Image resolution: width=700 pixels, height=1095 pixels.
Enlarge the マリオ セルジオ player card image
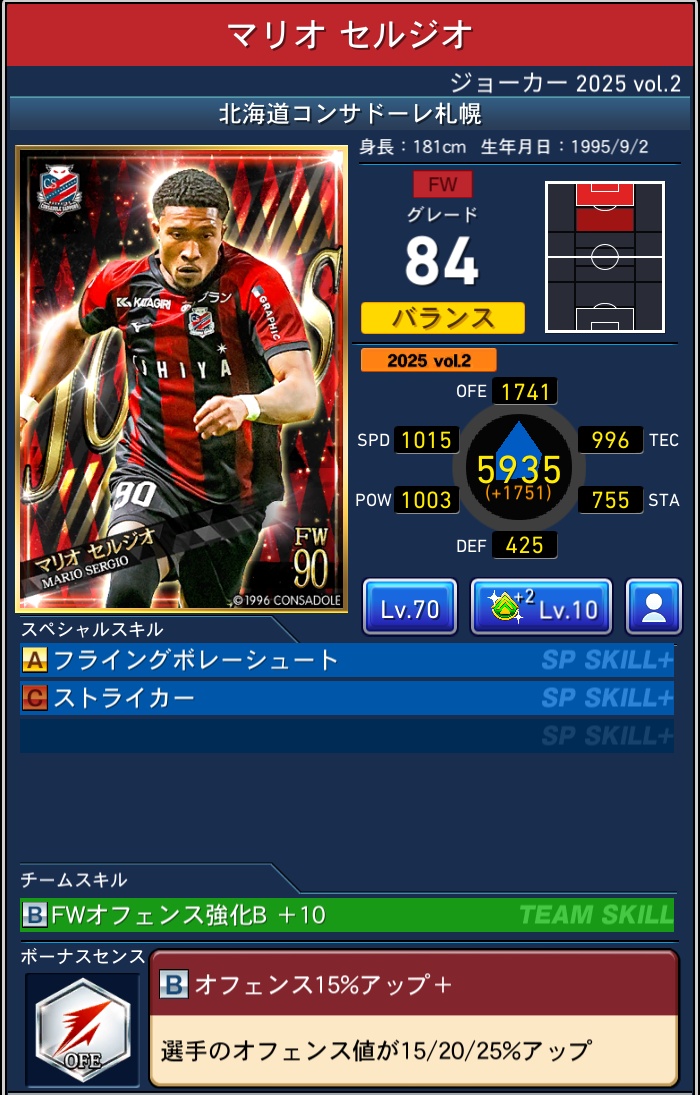point(181,379)
